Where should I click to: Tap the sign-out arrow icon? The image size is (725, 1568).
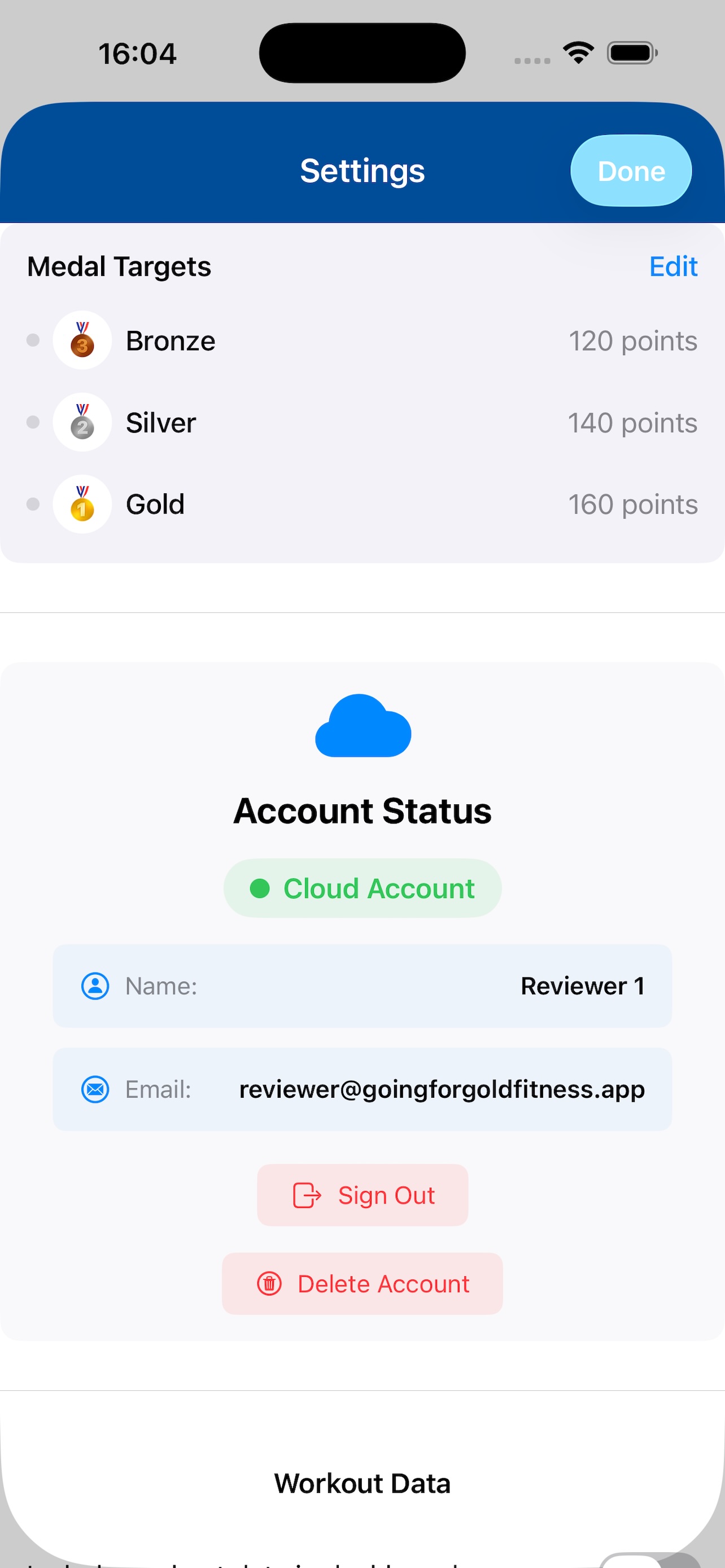click(307, 1194)
